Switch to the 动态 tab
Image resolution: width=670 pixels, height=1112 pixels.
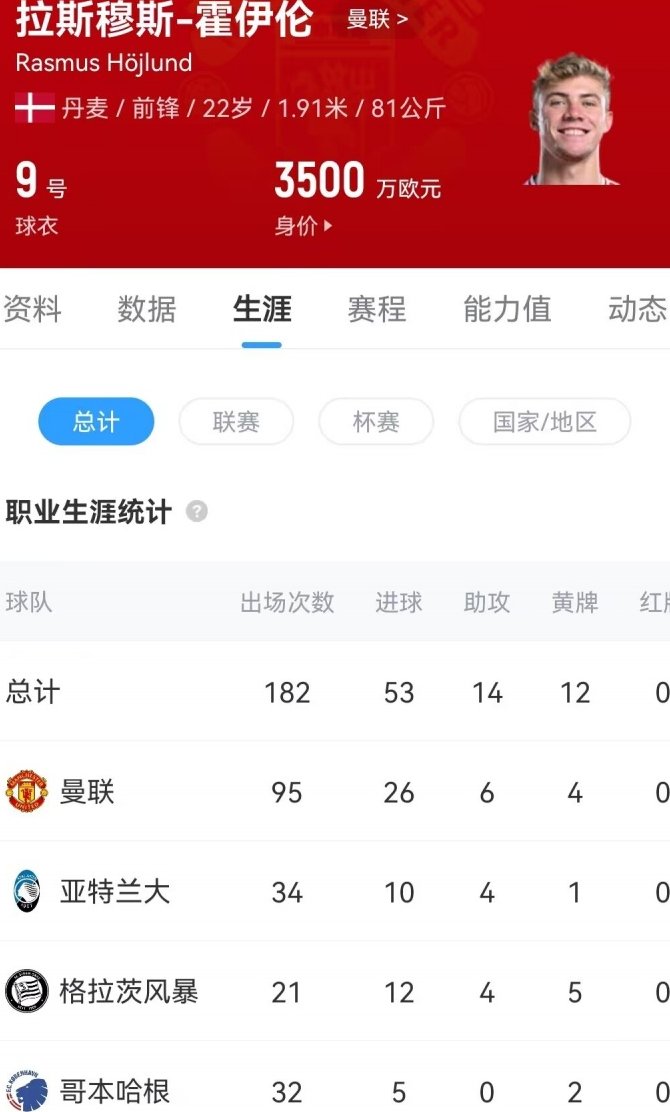click(637, 309)
